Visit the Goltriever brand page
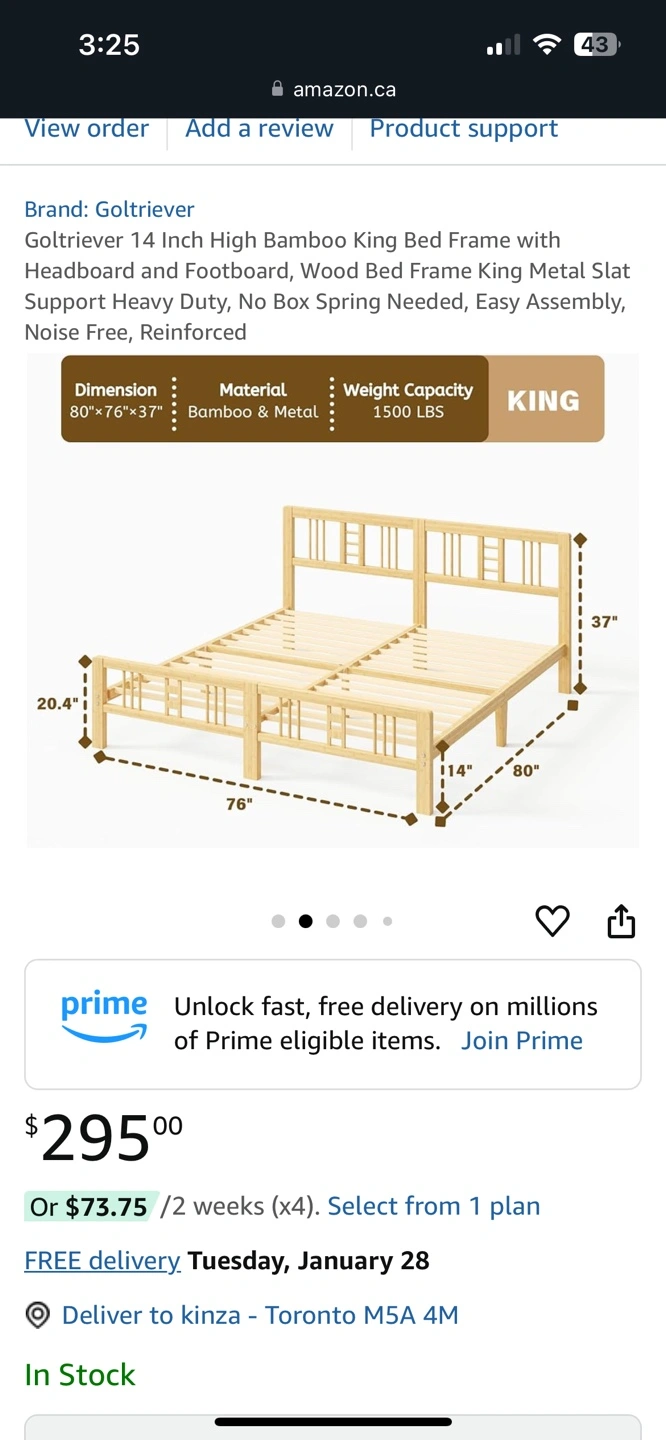Image resolution: width=666 pixels, height=1440 pixels. tap(109, 209)
